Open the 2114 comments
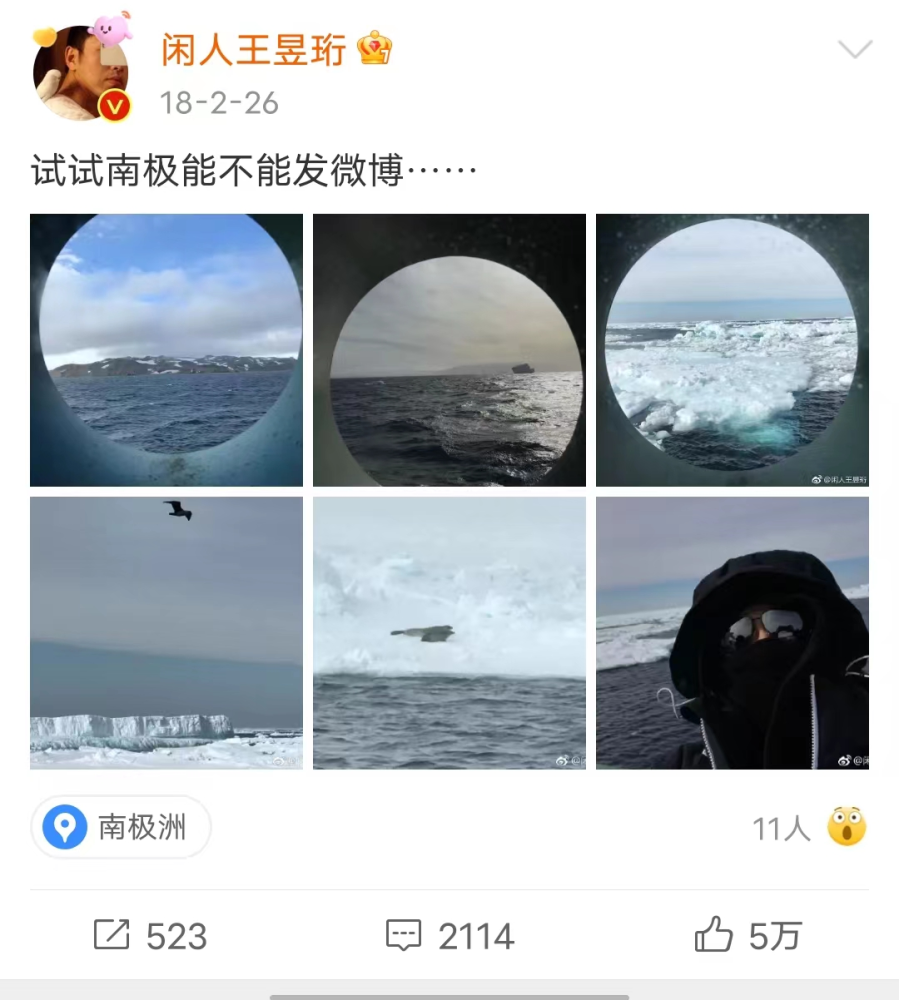 coord(450,936)
